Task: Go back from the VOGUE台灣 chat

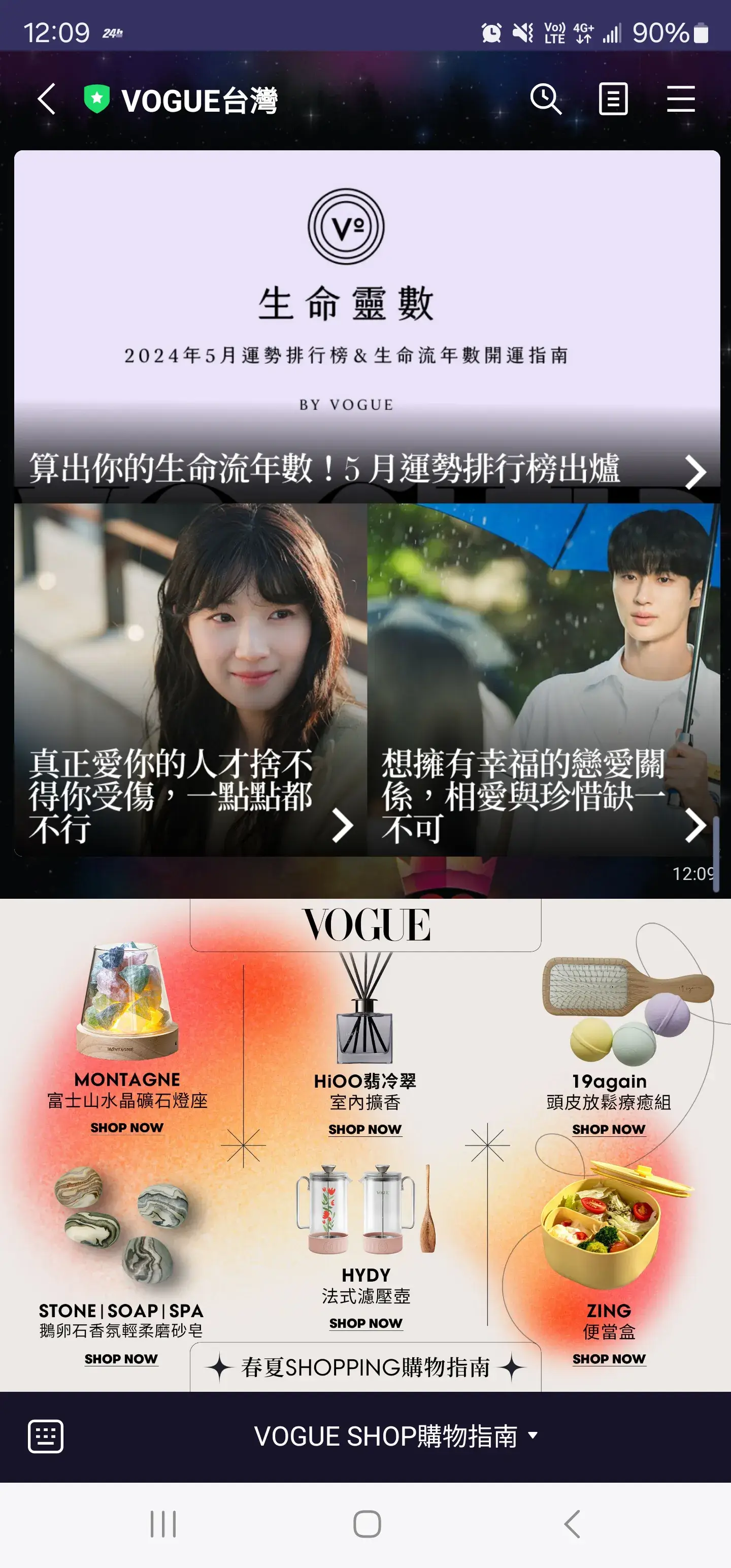Action: [x=47, y=99]
